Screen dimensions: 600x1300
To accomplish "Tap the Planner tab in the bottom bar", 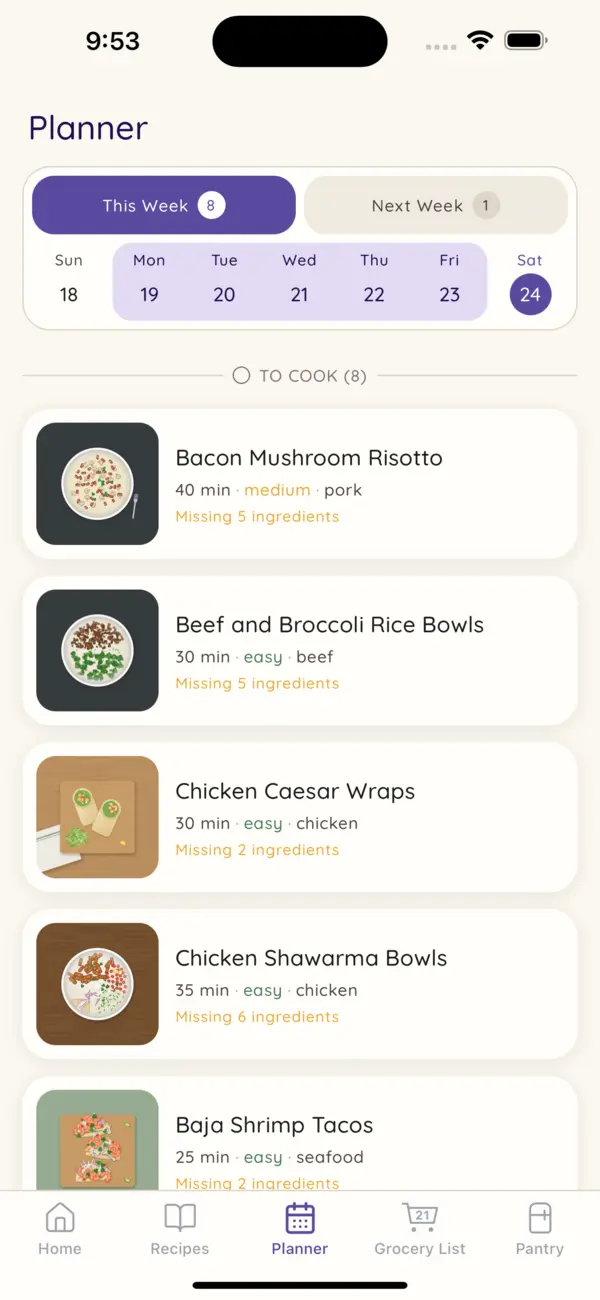I will click(300, 1229).
